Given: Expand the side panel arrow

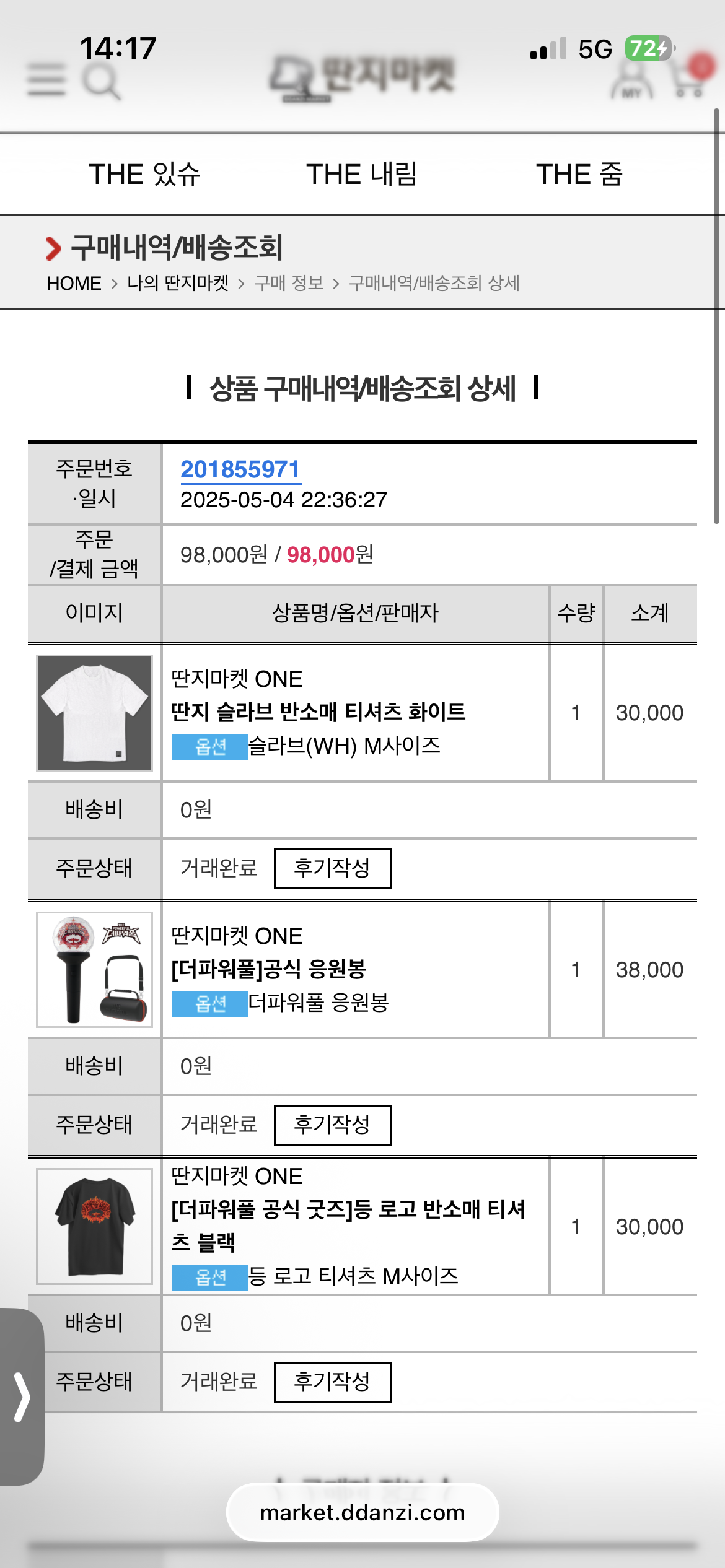Looking at the screenshot, I should coord(22,1397).
